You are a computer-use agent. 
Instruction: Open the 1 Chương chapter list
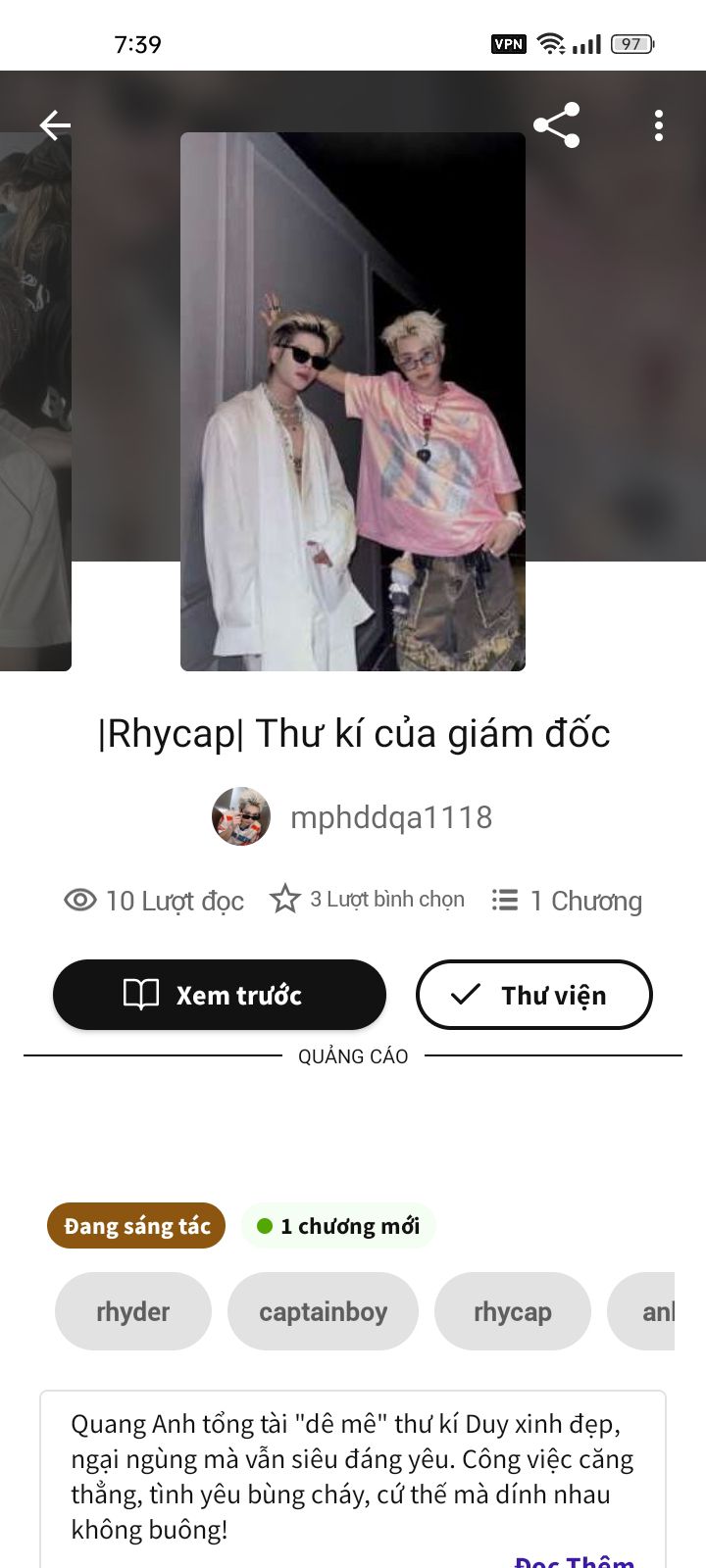tap(567, 901)
